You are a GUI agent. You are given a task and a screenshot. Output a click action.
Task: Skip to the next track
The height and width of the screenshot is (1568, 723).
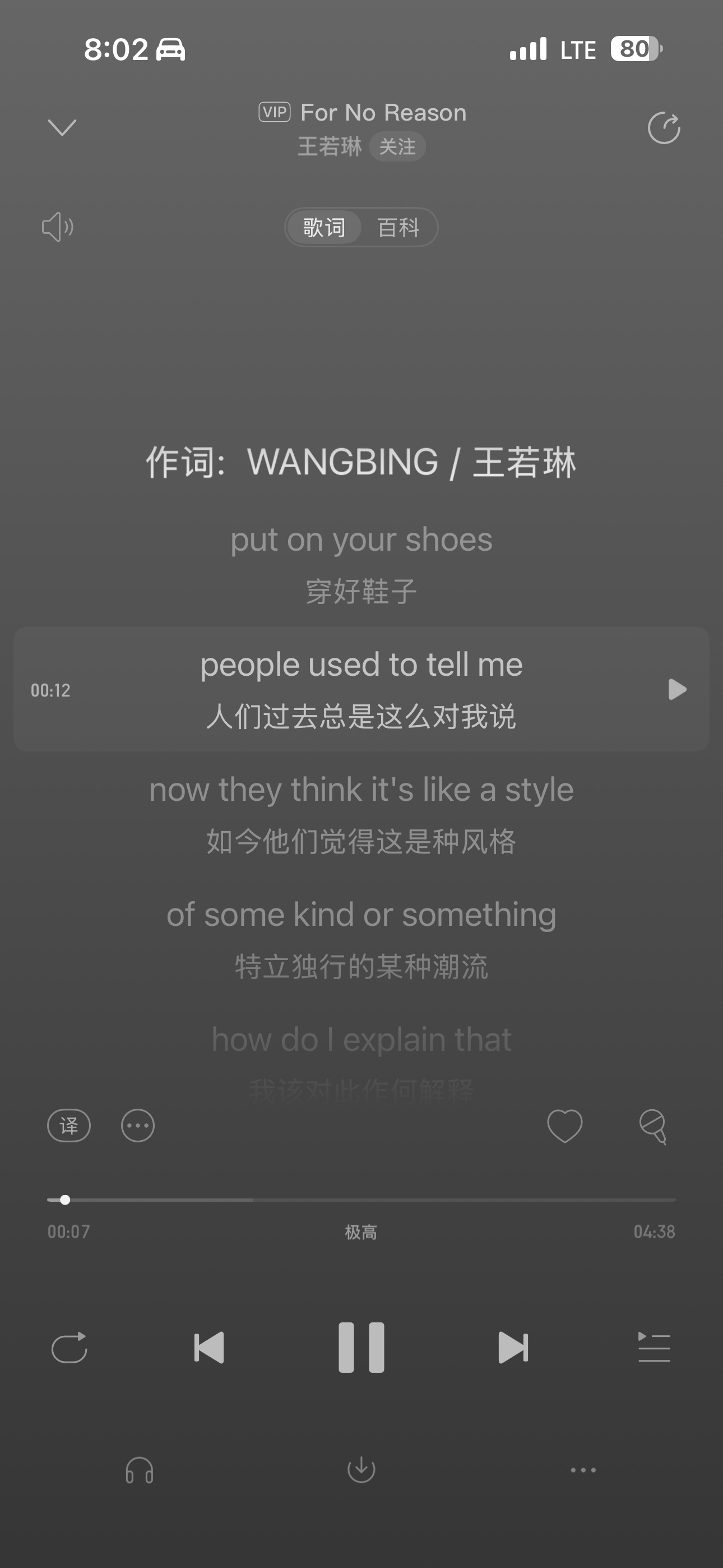click(x=513, y=1348)
